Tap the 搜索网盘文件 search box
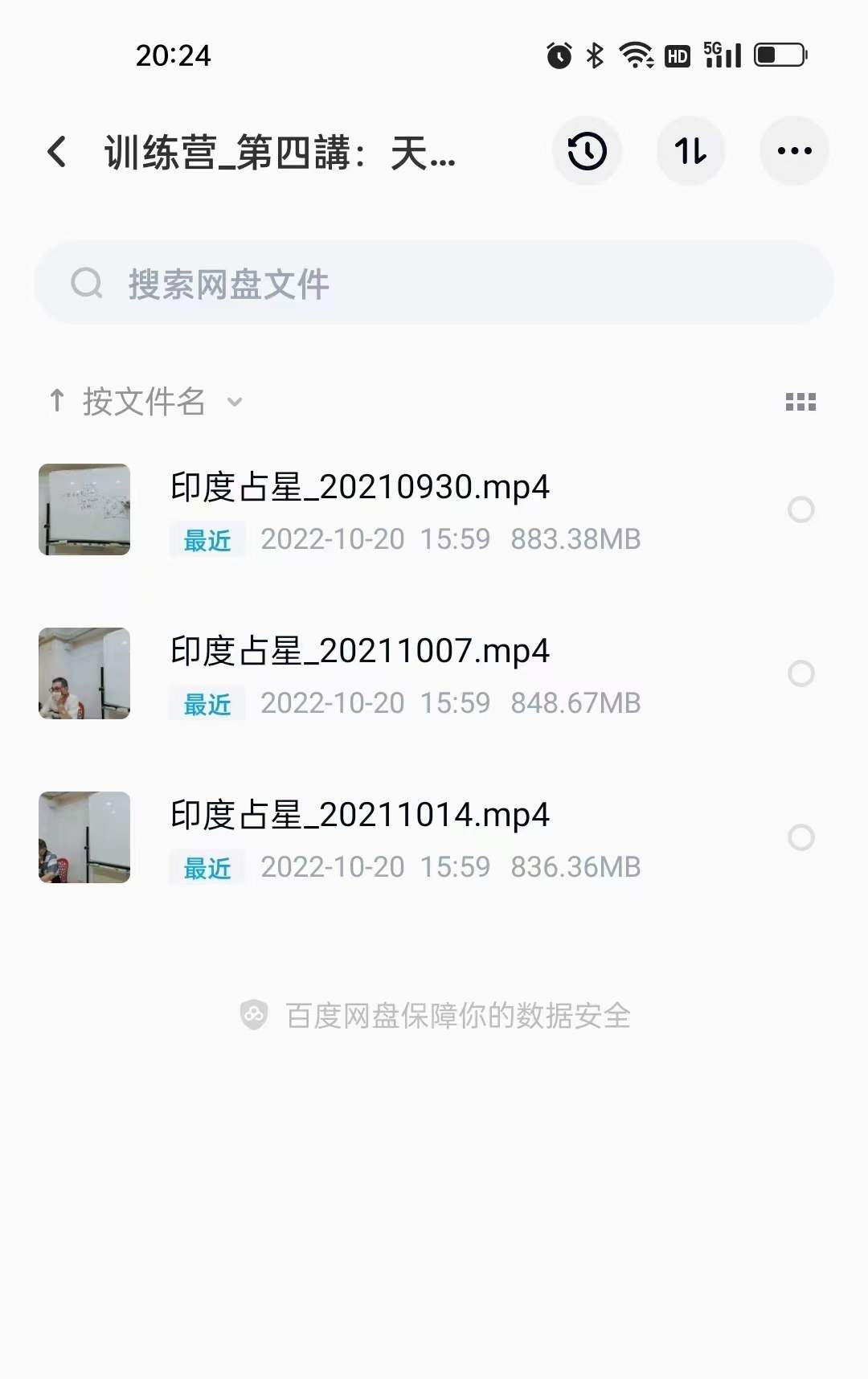The image size is (868, 1379). click(434, 284)
